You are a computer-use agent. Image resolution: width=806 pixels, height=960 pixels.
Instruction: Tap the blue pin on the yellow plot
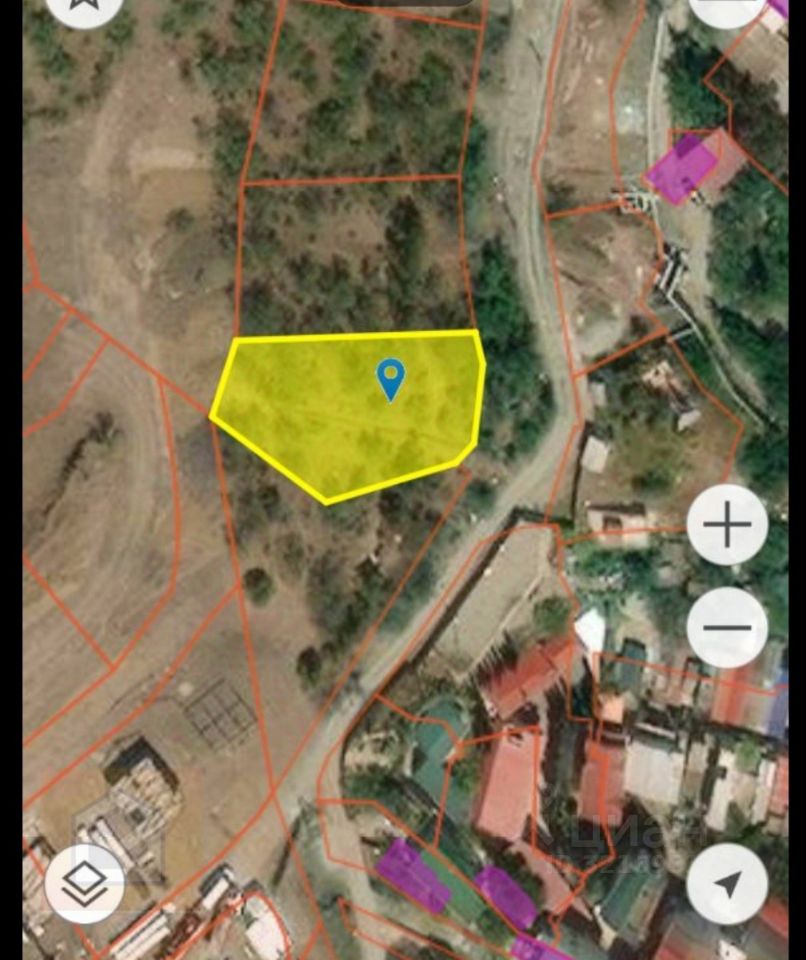pyautogui.click(x=391, y=379)
